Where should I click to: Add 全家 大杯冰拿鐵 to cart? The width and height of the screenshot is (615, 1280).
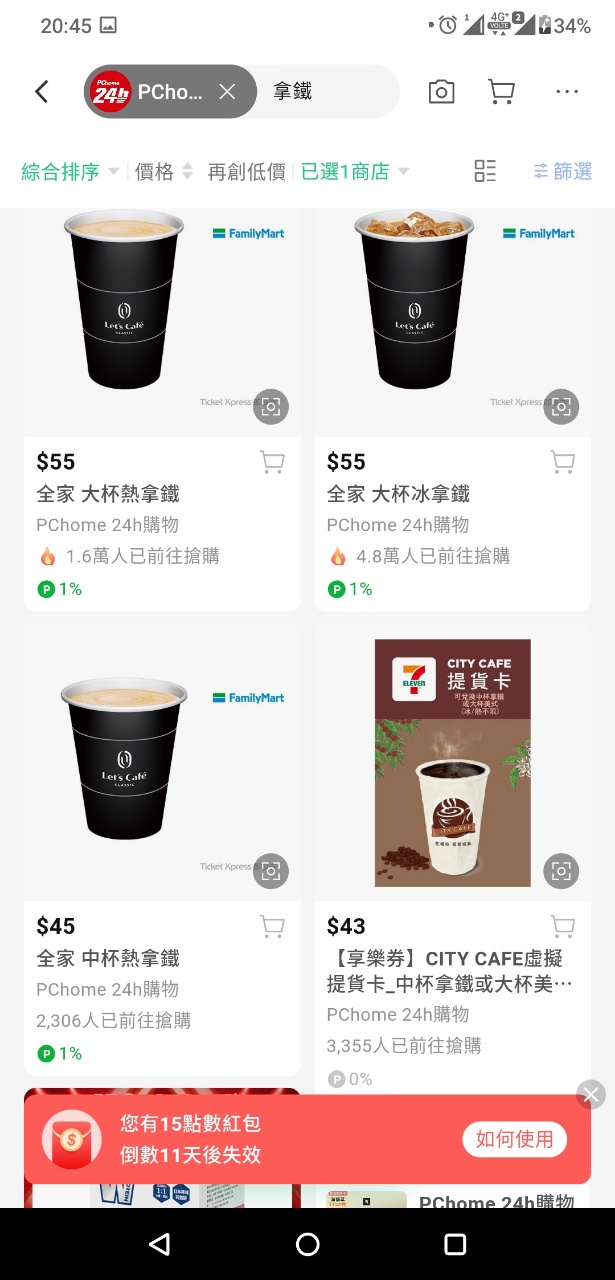click(x=563, y=462)
